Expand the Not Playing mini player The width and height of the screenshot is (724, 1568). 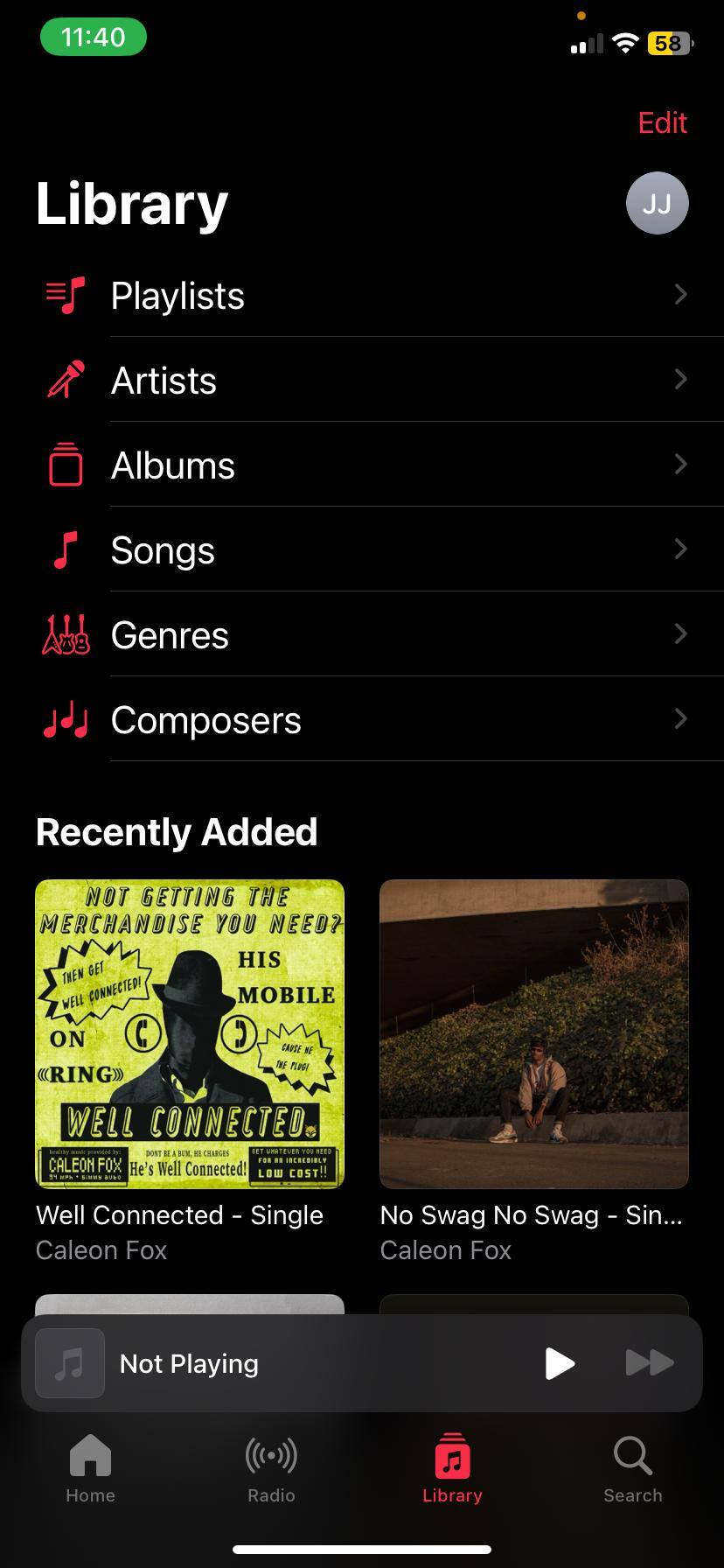tap(262, 1363)
